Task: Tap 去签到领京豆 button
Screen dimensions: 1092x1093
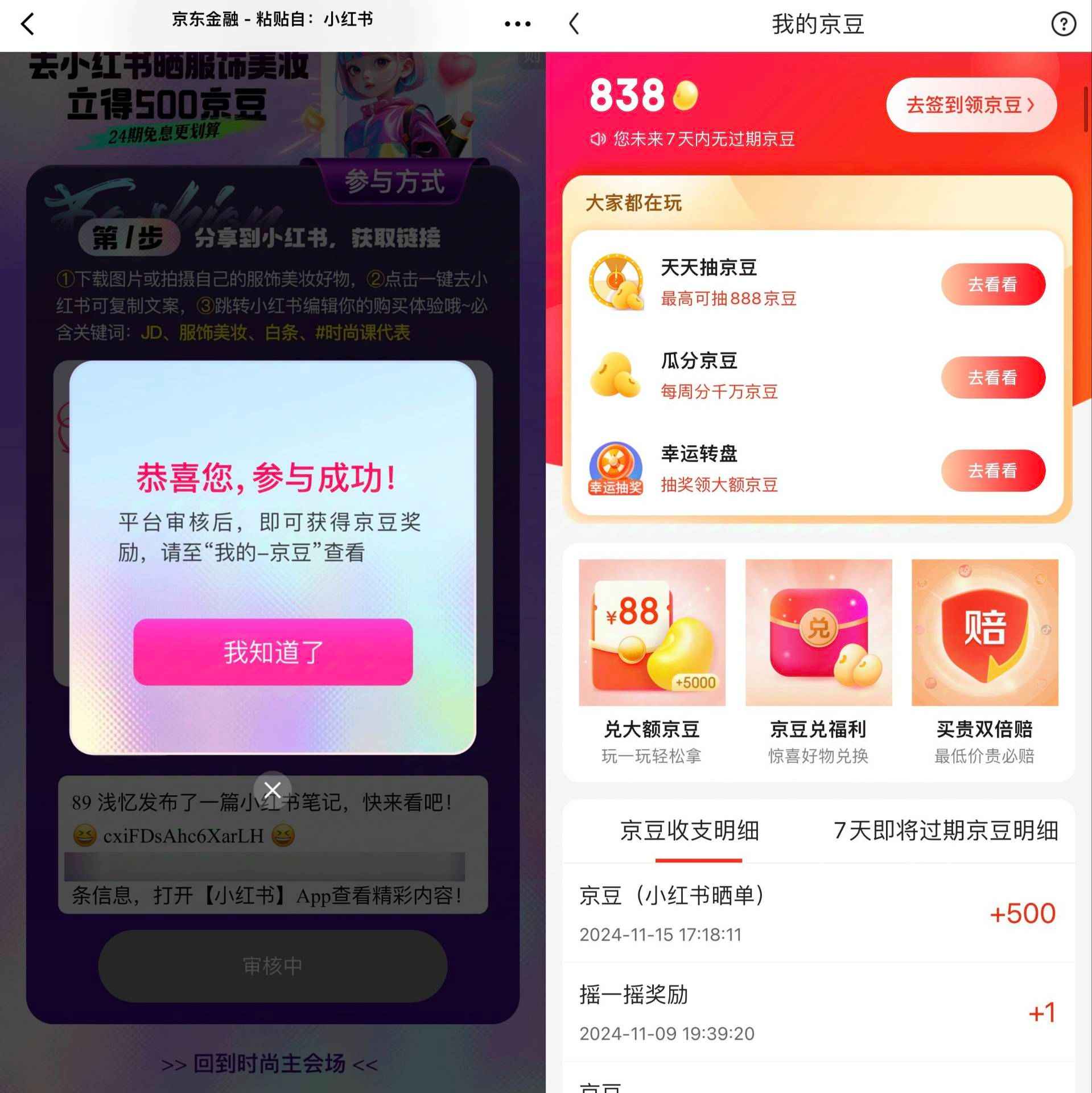Action: click(971, 105)
